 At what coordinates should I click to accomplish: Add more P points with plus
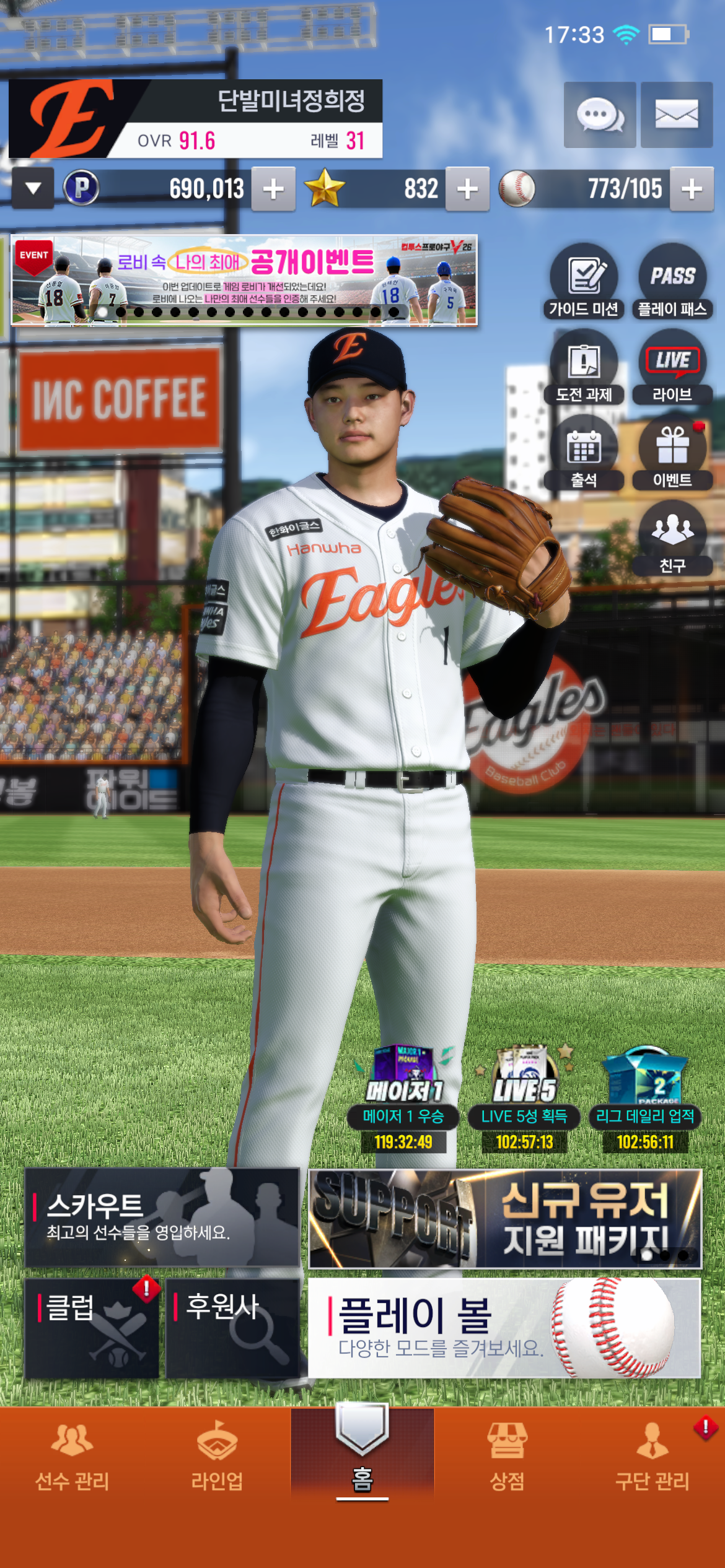(273, 189)
